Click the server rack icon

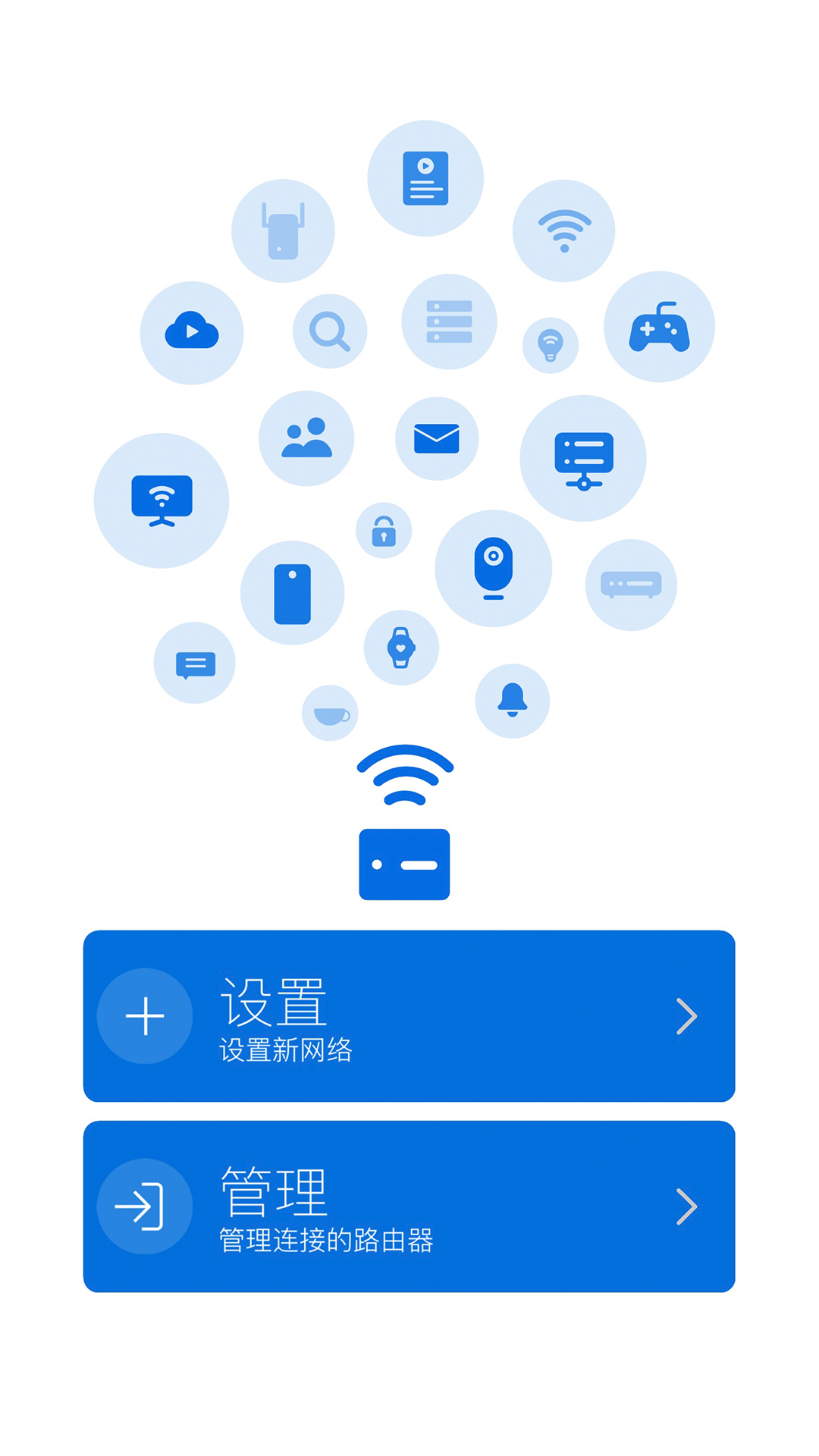[x=450, y=321]
